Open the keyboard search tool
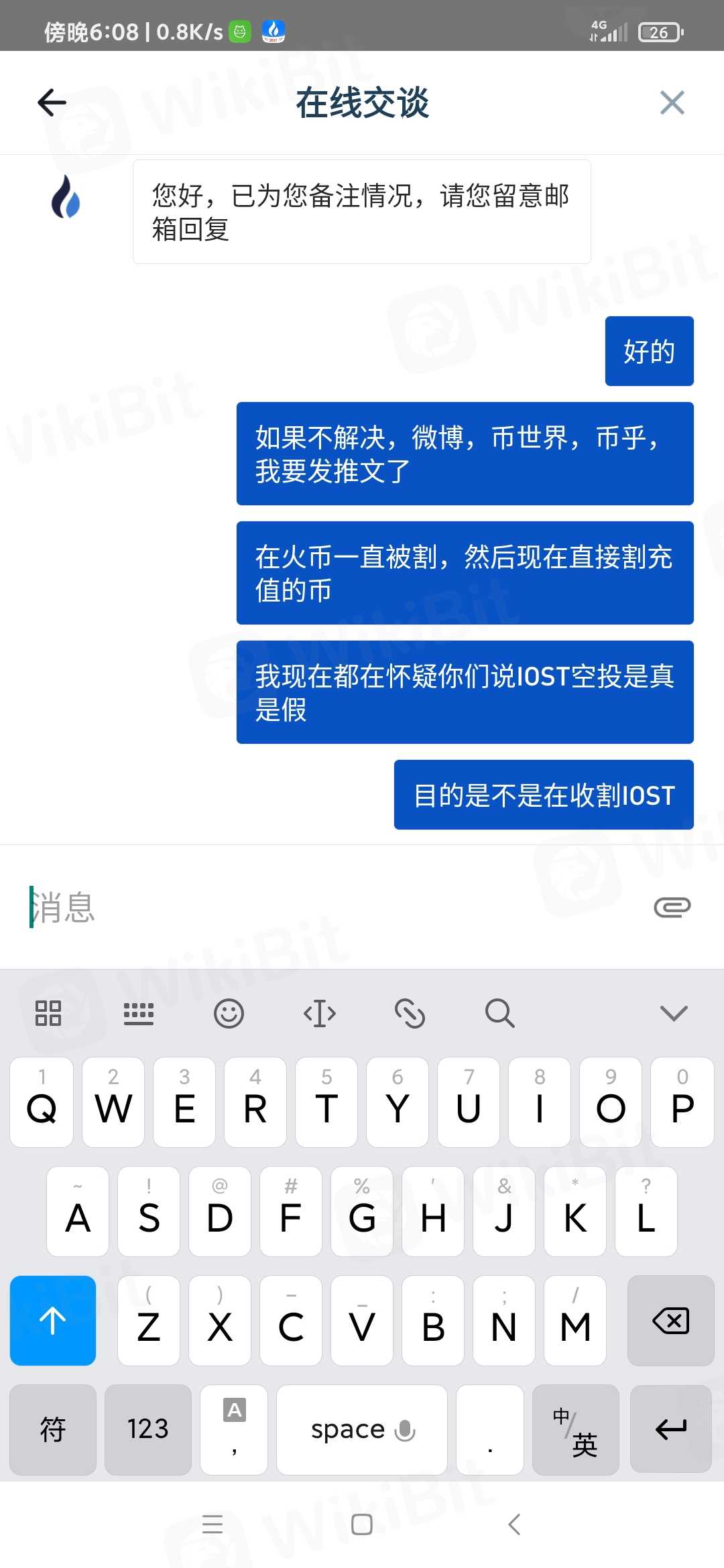The height and width of the screenshot is (1568, 724). point(499,1013)
